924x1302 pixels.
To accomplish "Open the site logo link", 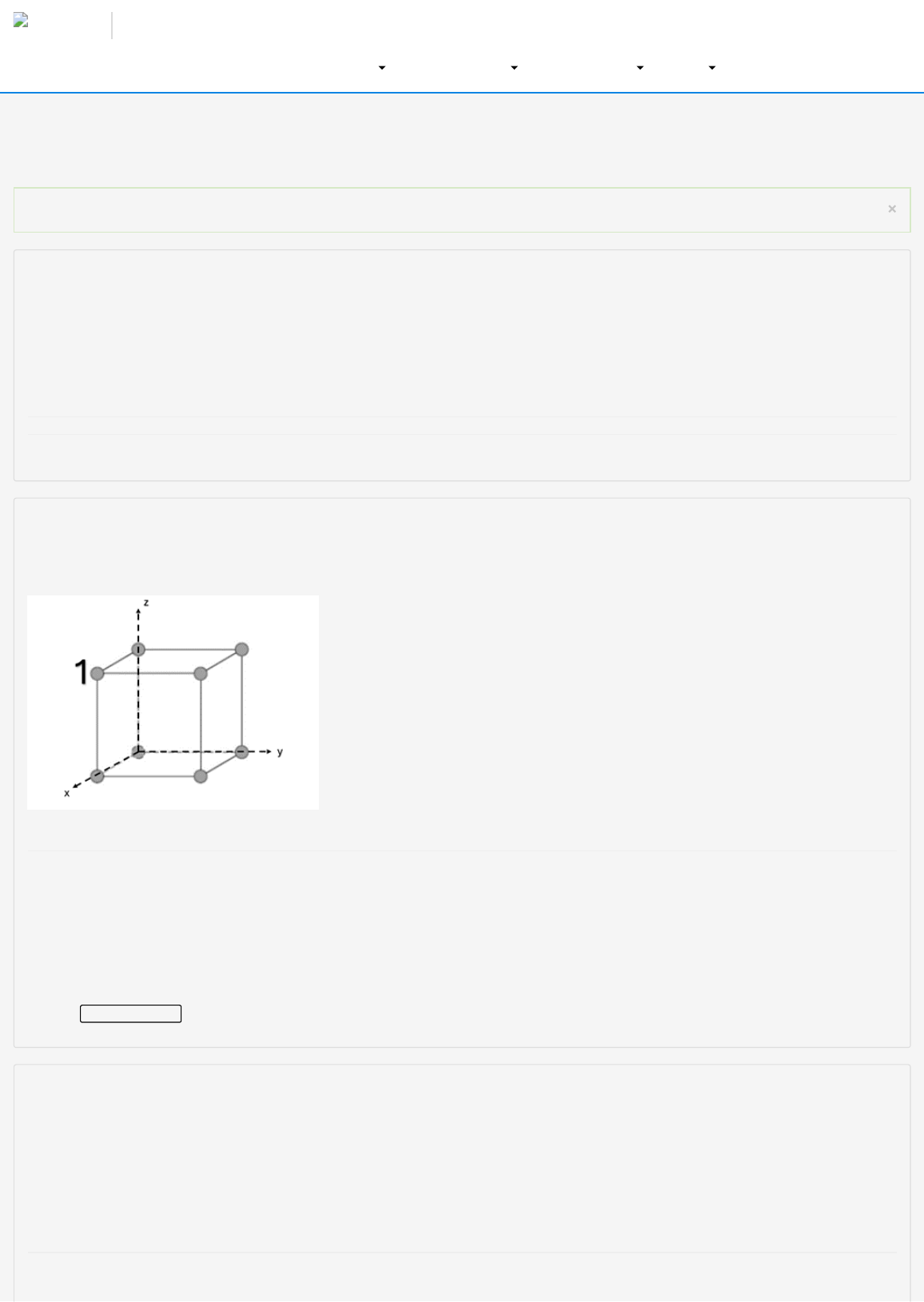I will 22,21.
